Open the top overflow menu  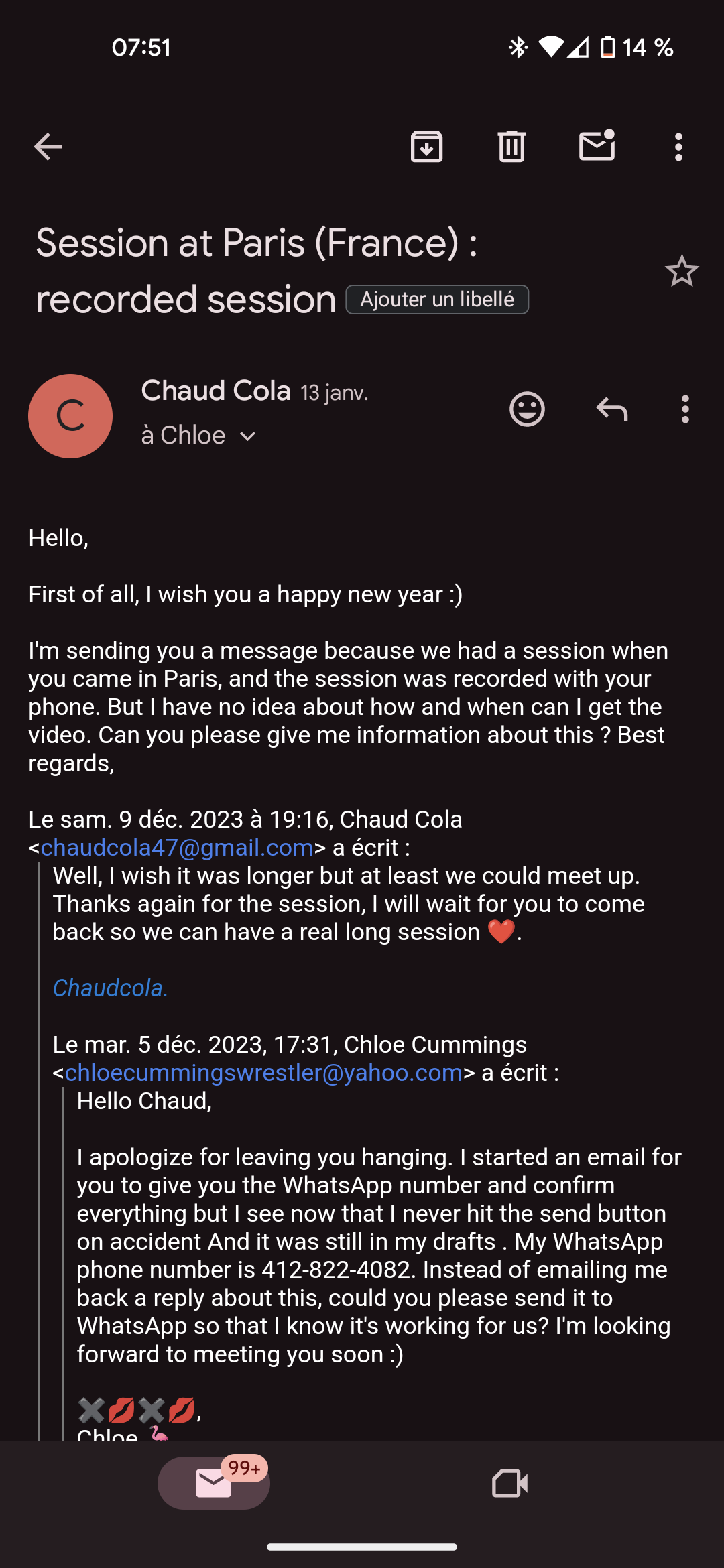tap(678, 147)
